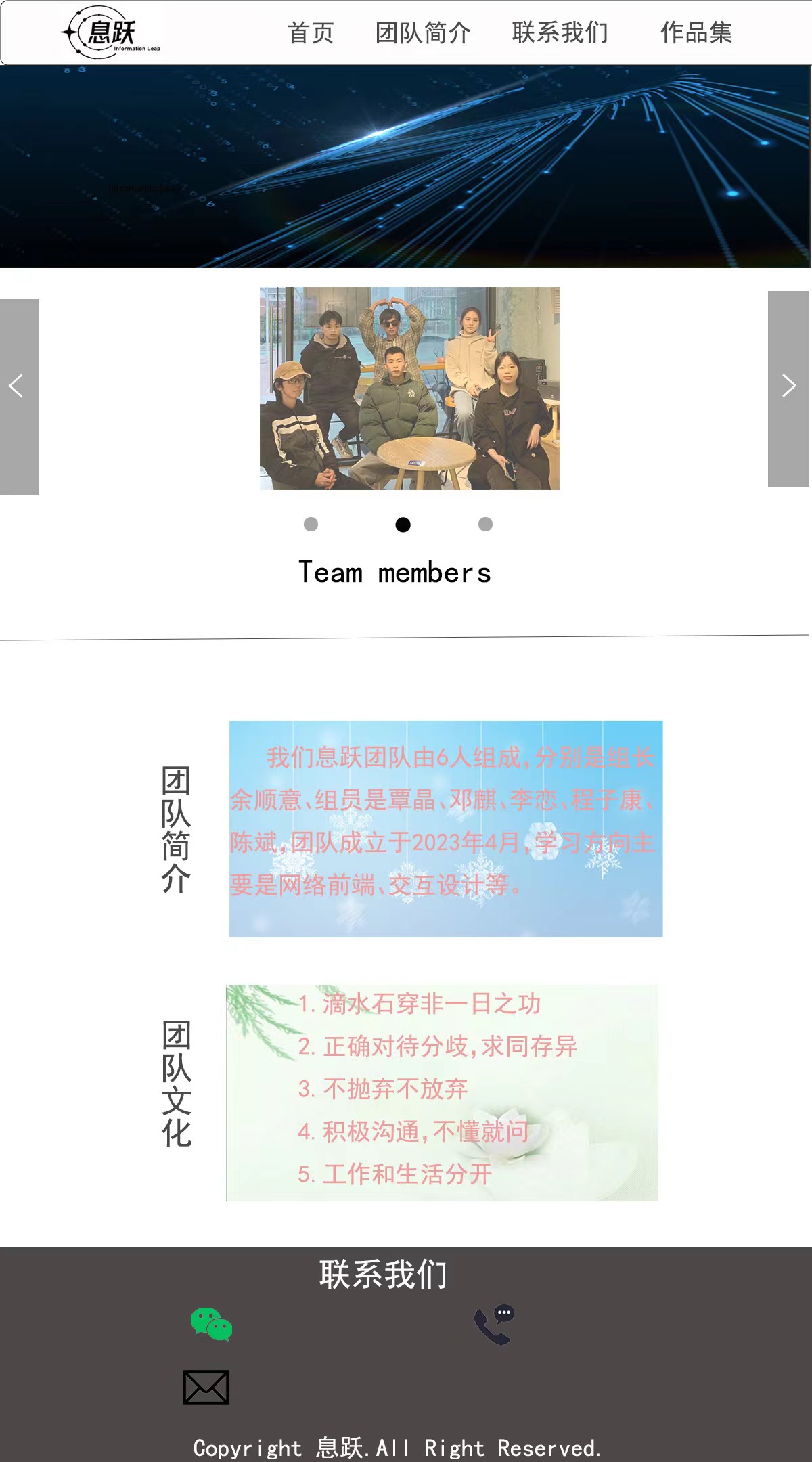Image resolution: width=812 pixels, height=1462 pixels.
Task: Tap the phone contact icon
Action: coord(494,1324)
